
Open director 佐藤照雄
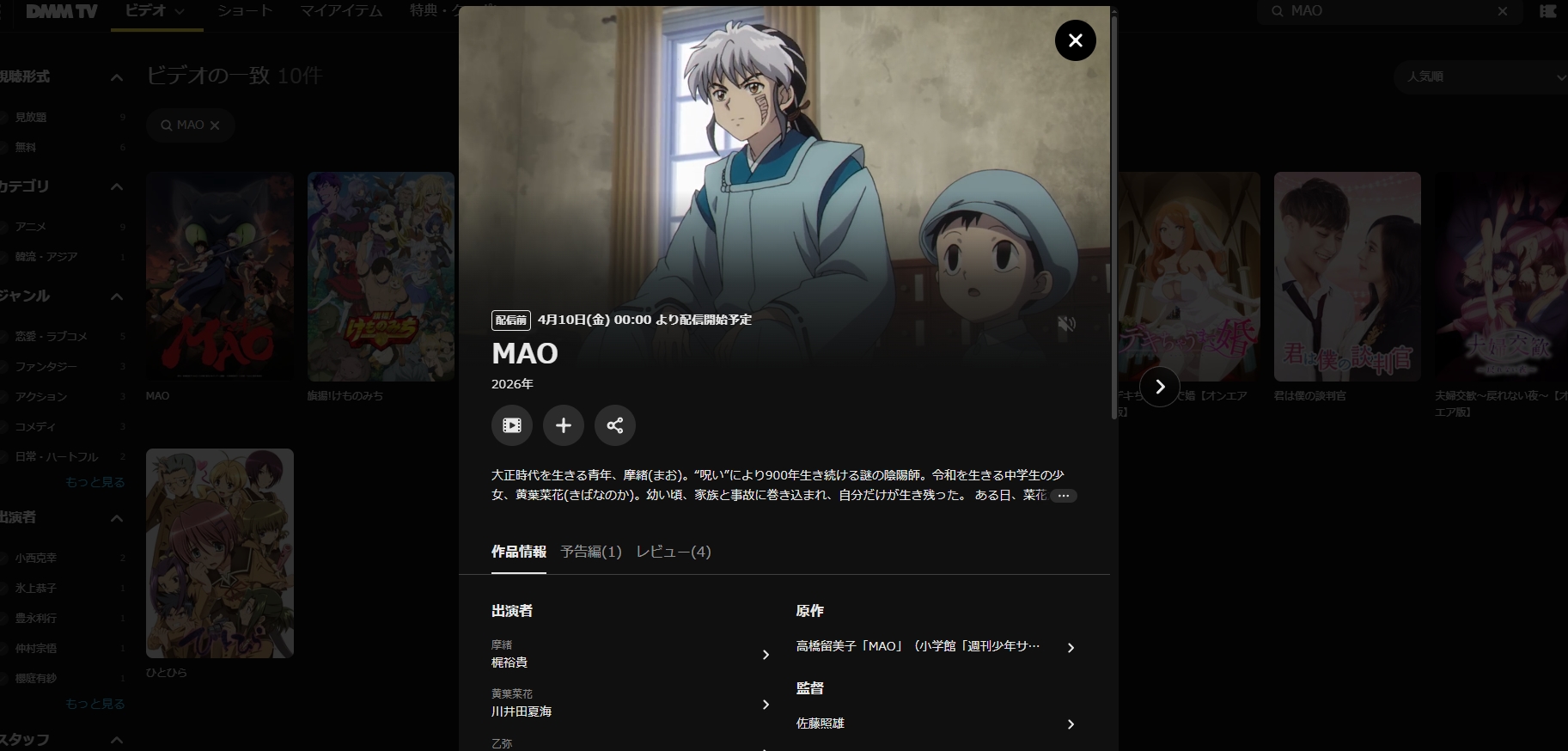[936, 724]
